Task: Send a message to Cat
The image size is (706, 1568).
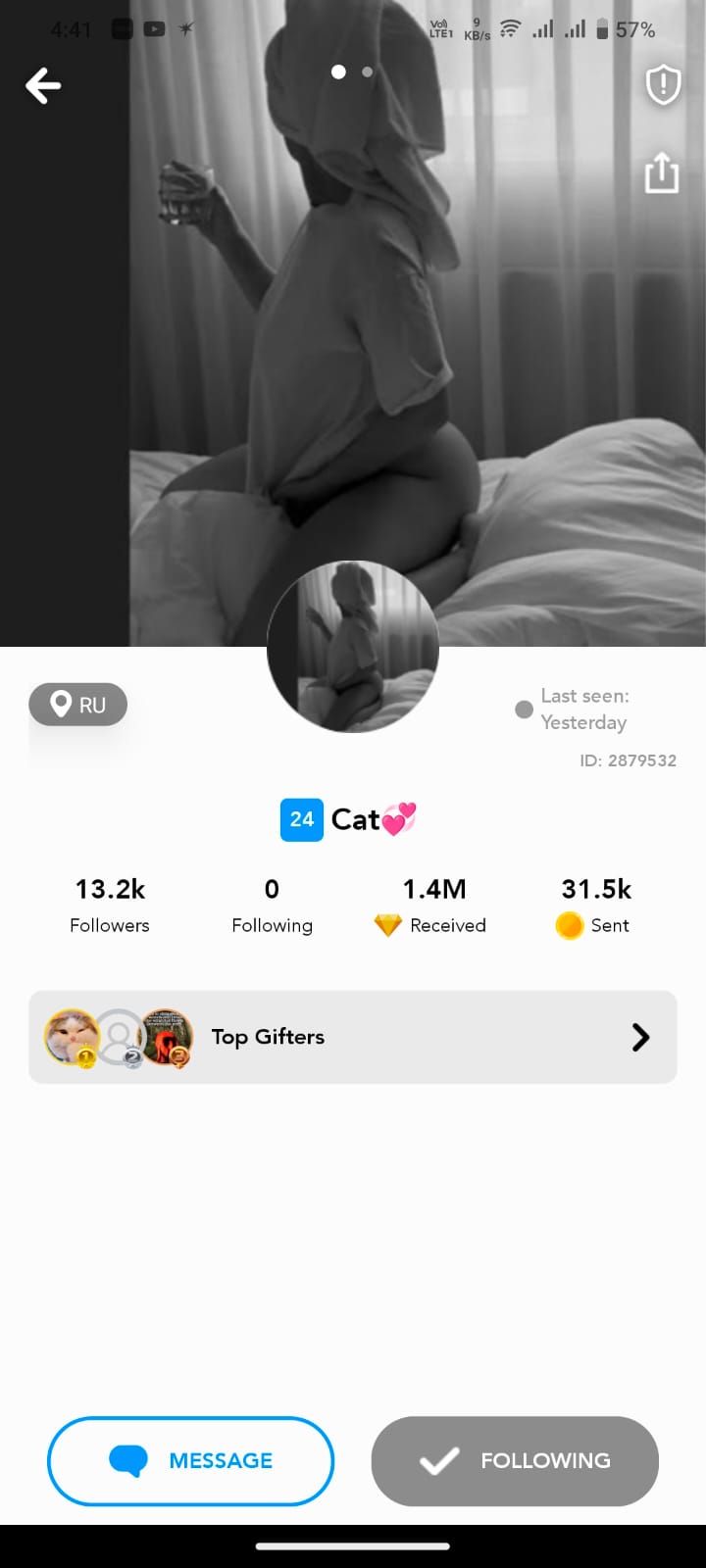Action: 190,1461
